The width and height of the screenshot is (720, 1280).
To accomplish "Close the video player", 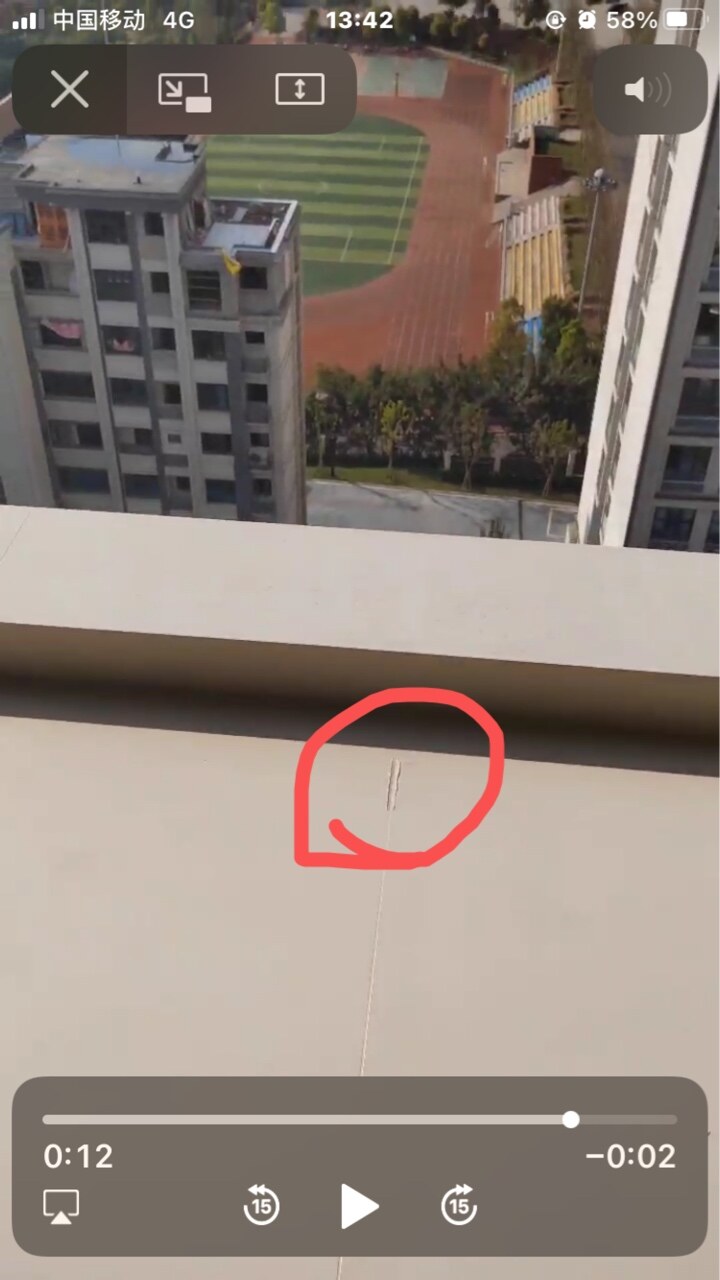I will pyautogui.click(x=70, y=90).
